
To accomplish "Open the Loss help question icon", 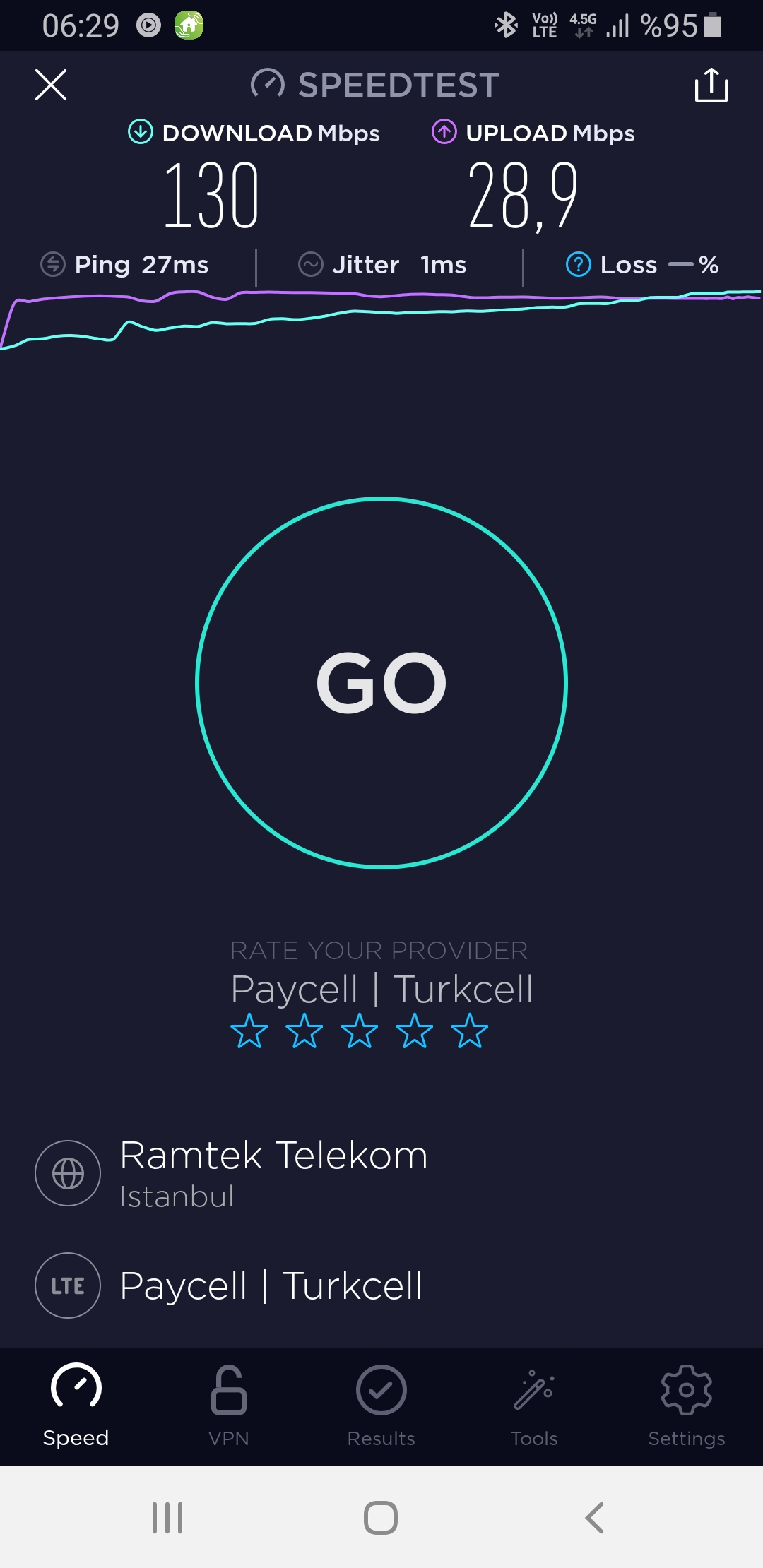I will click(x=578, y=265).
